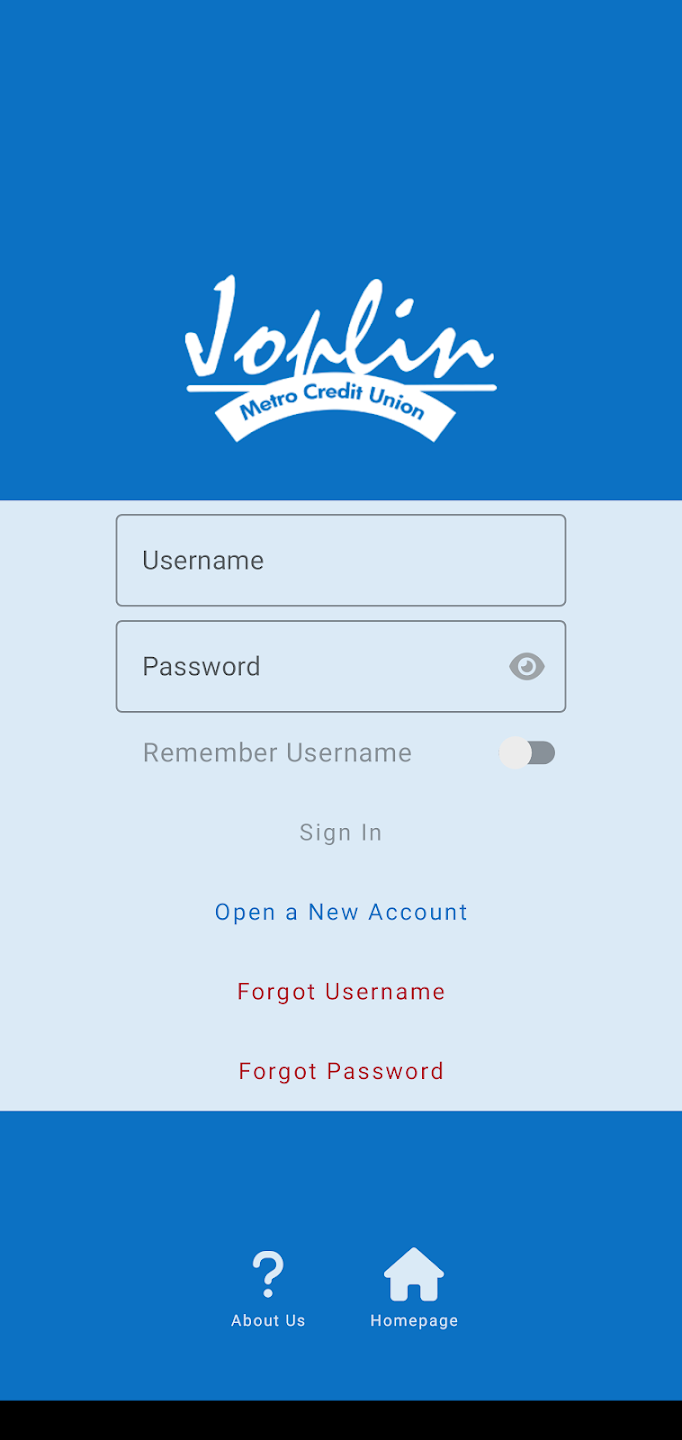The image size is (682, 1440).
Task: Open a New Account
Action: click(x=341, y=912)
